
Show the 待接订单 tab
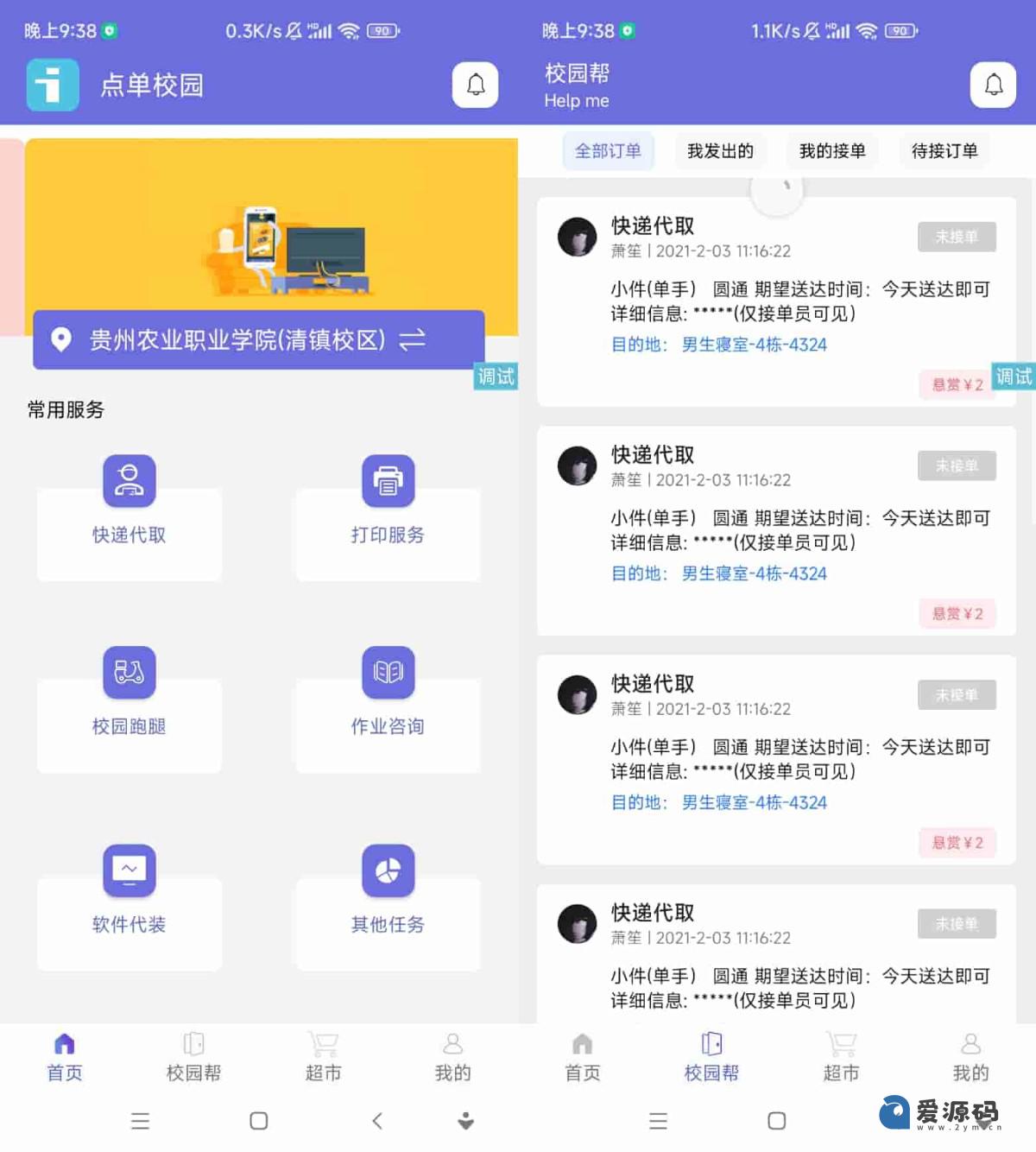944,151
